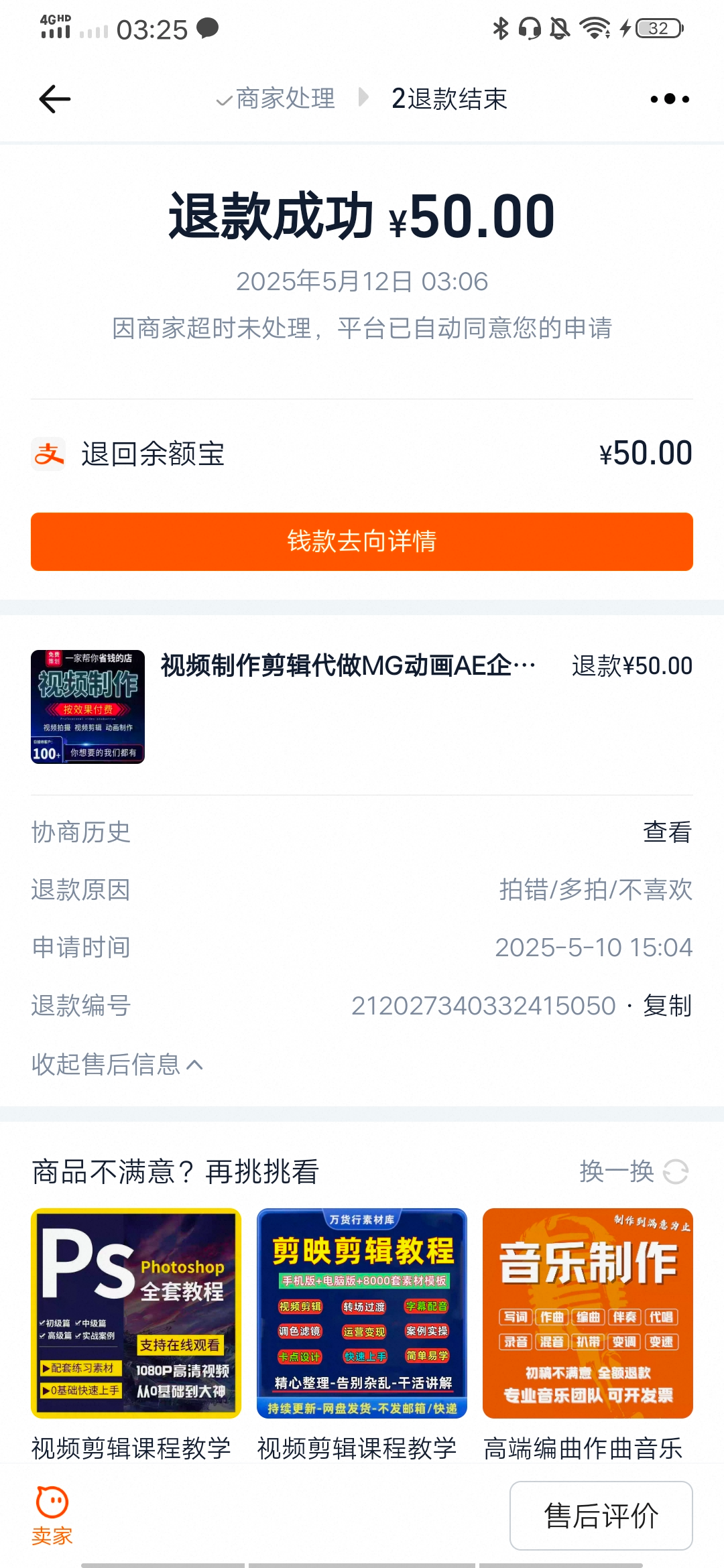
Task: View the 协商历史 negotiation history
Action: [666, 832]
